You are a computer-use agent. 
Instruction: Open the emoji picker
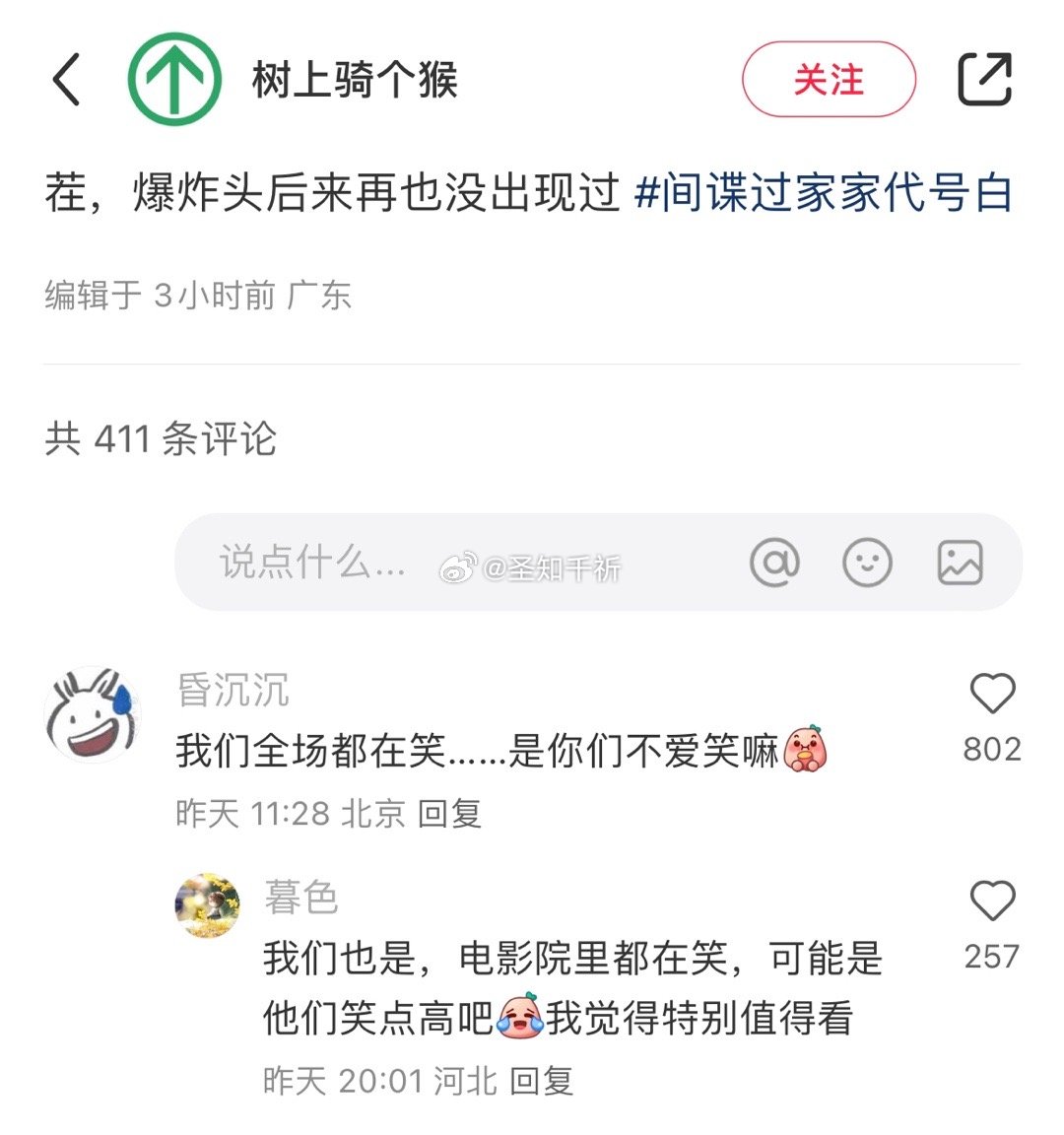[x=867, y=563]
